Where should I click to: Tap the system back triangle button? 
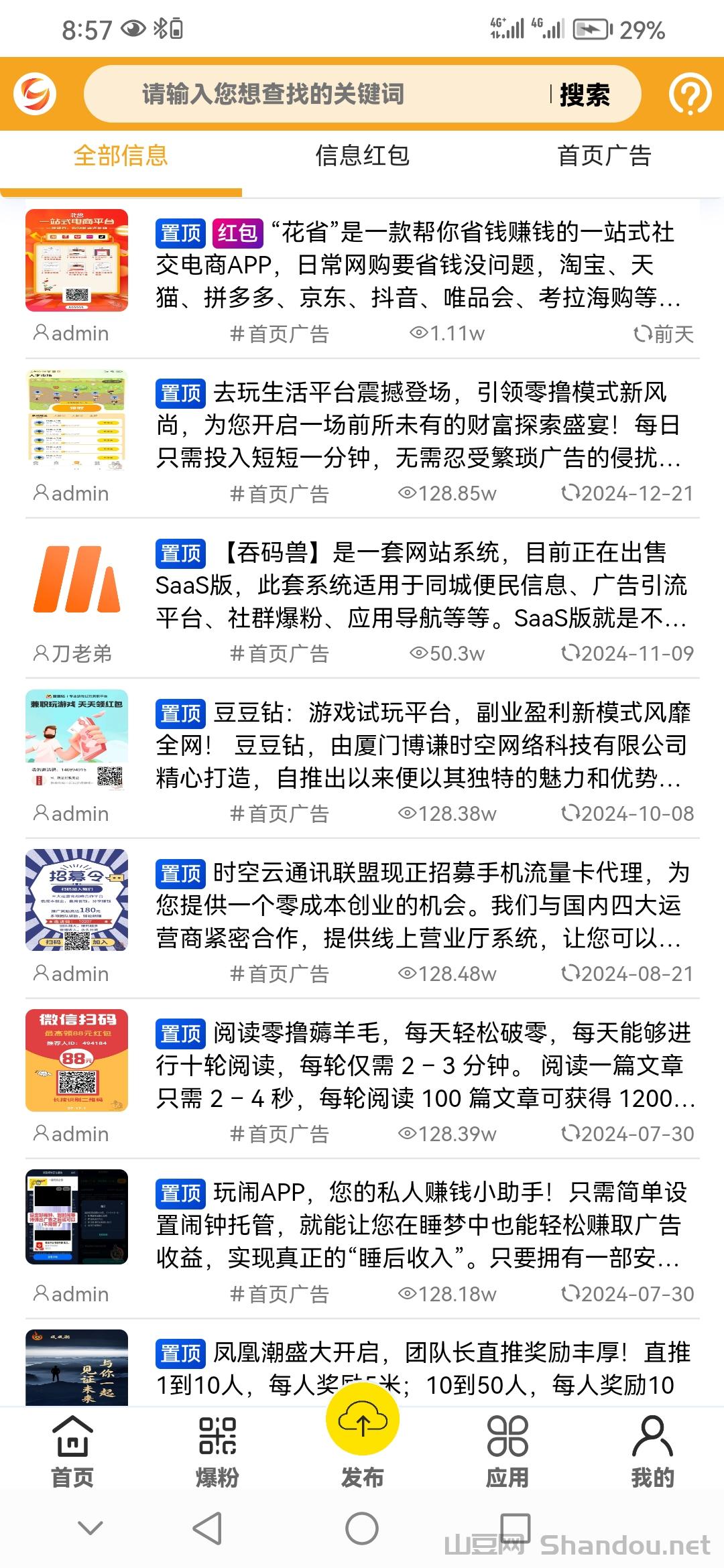(208, 1528)
